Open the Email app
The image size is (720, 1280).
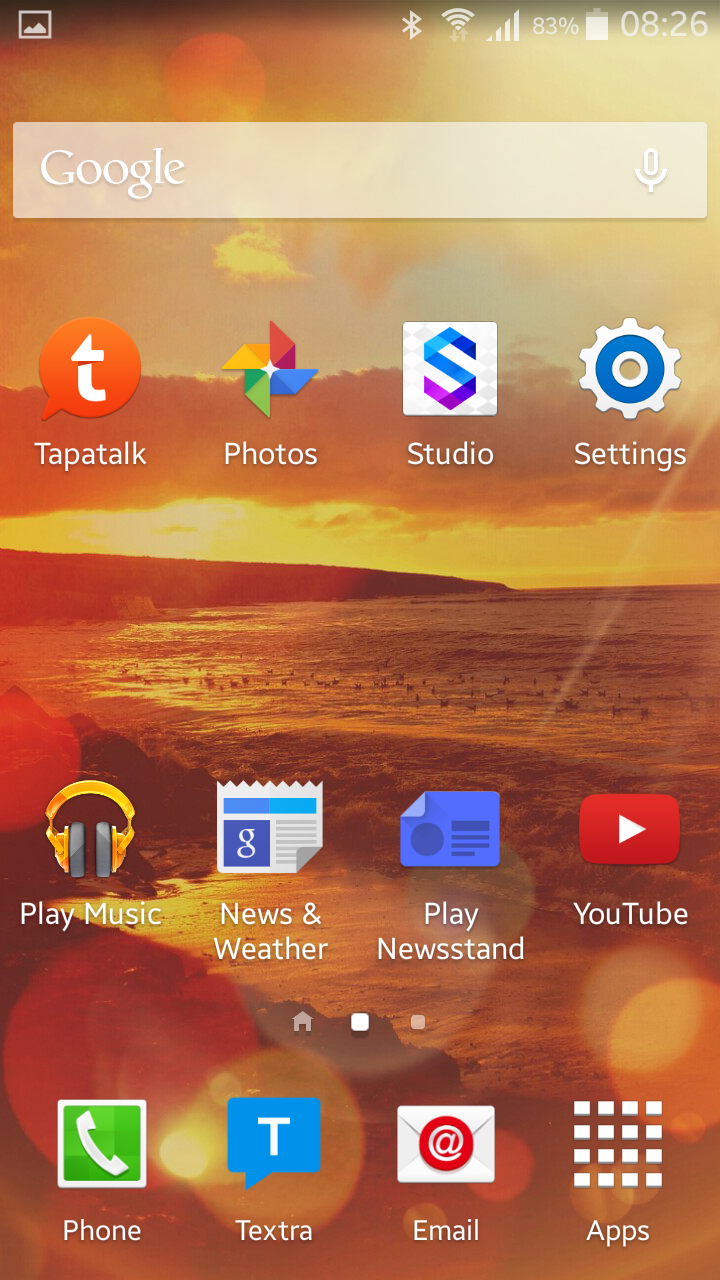[x=446, y=1170]
